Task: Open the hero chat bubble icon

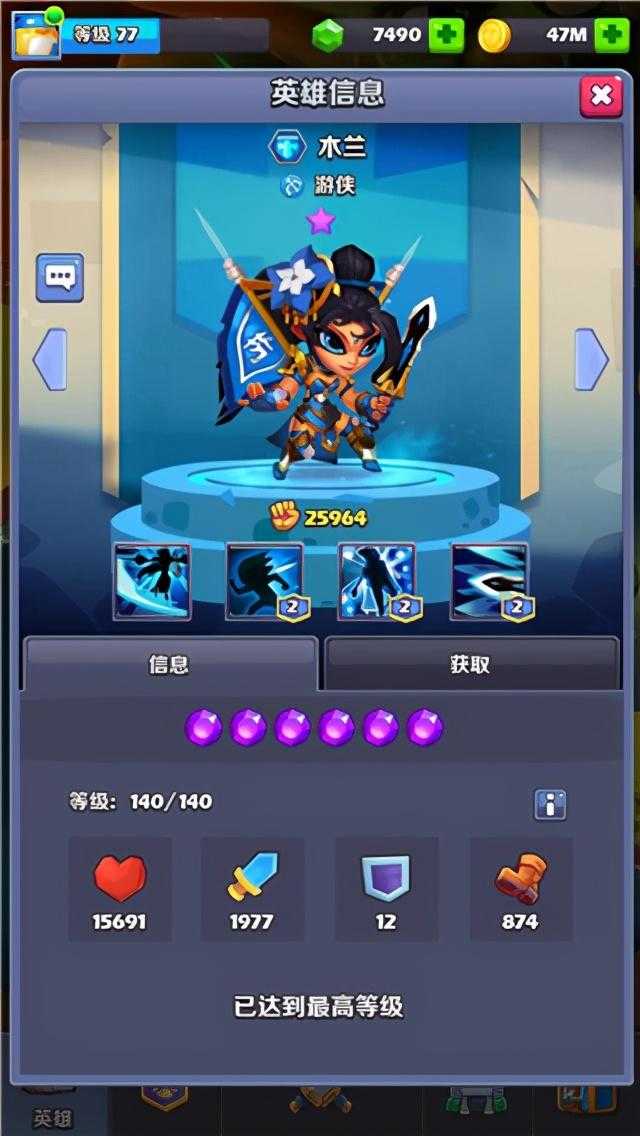Action: (60, 278)
